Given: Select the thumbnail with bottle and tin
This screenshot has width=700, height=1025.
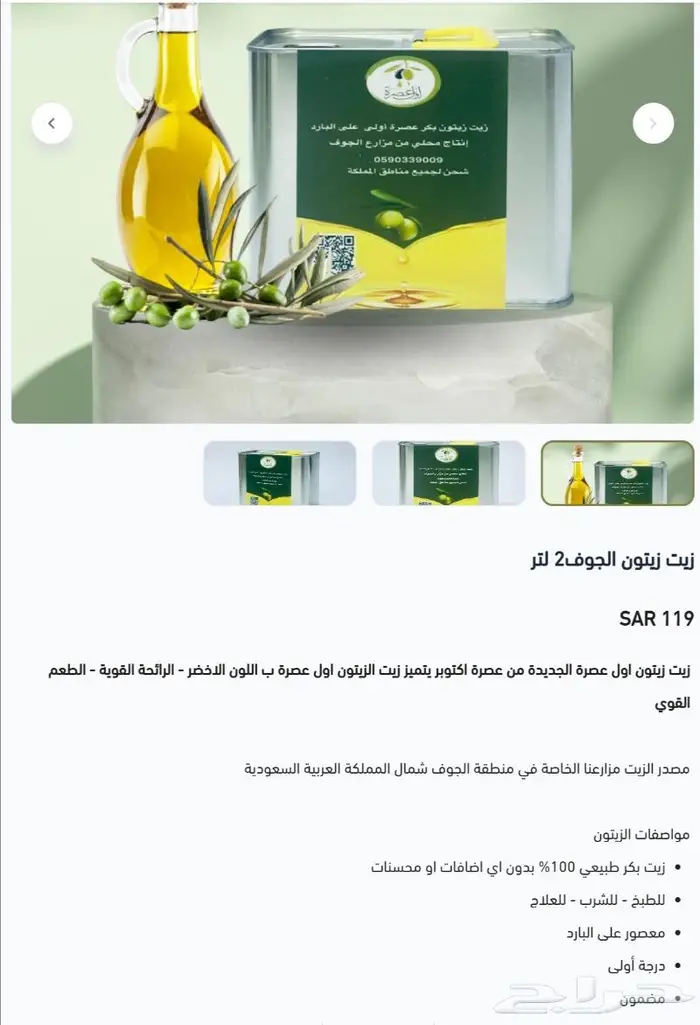Looking at the screenshot, I should tap(618, 473).
